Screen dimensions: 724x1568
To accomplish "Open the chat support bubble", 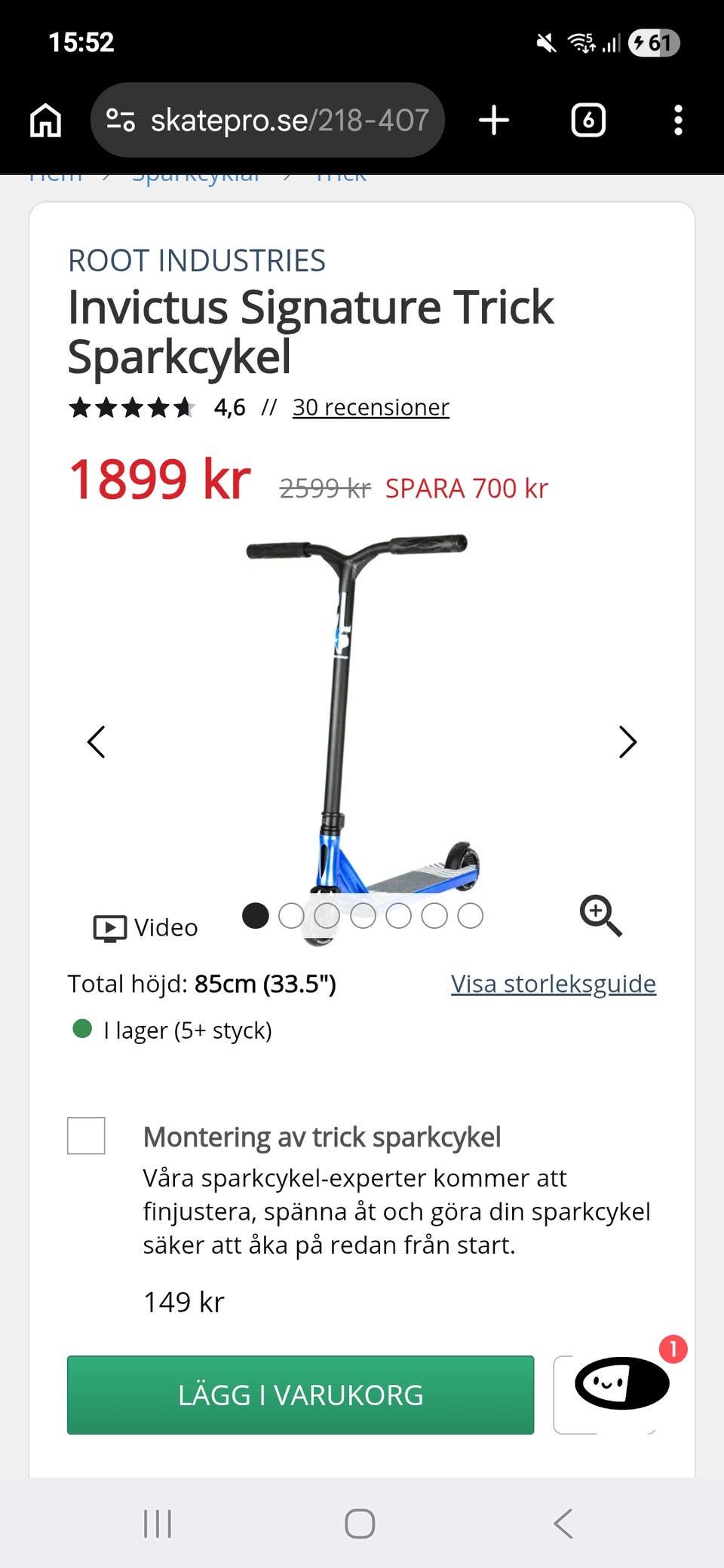I will tap(622, 1383).
